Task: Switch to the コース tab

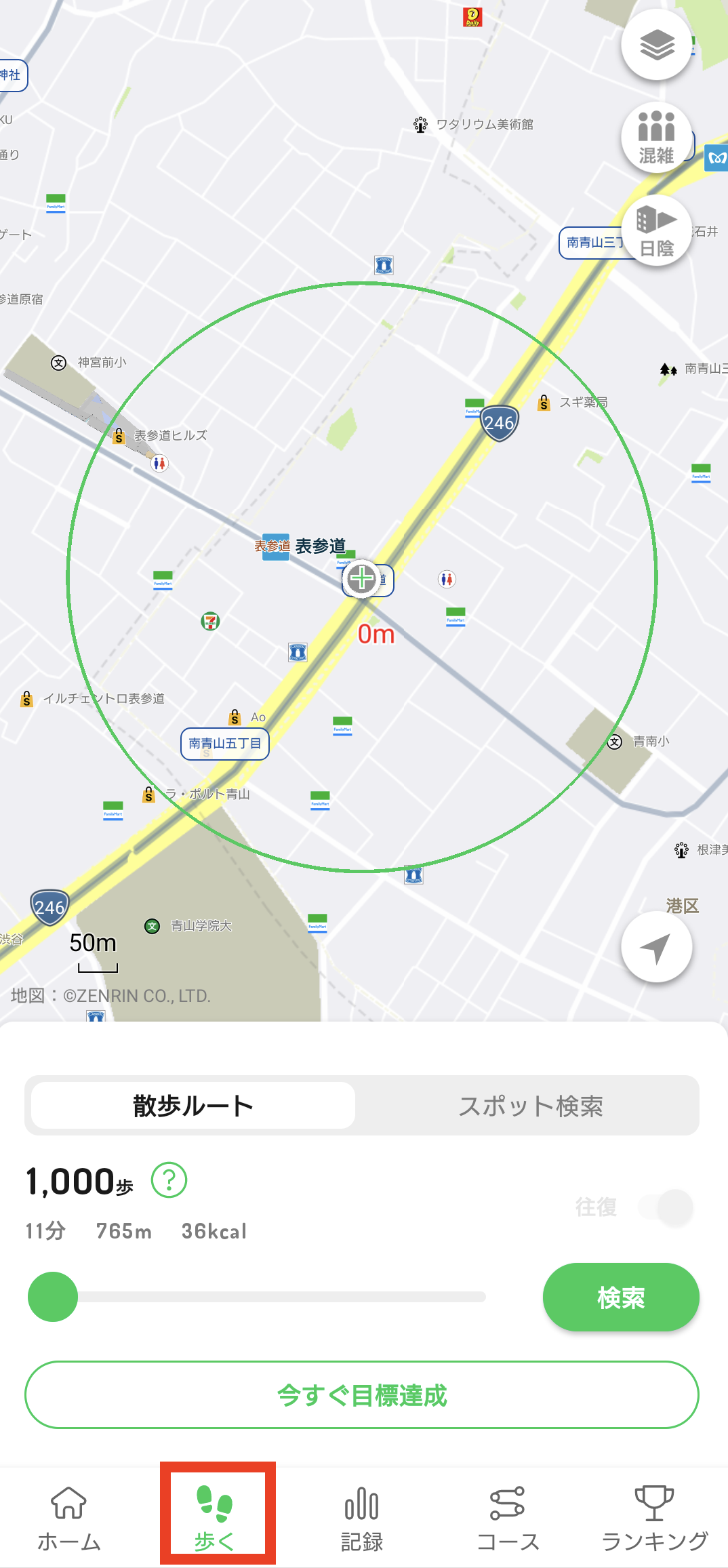Action: [508, 1519]
